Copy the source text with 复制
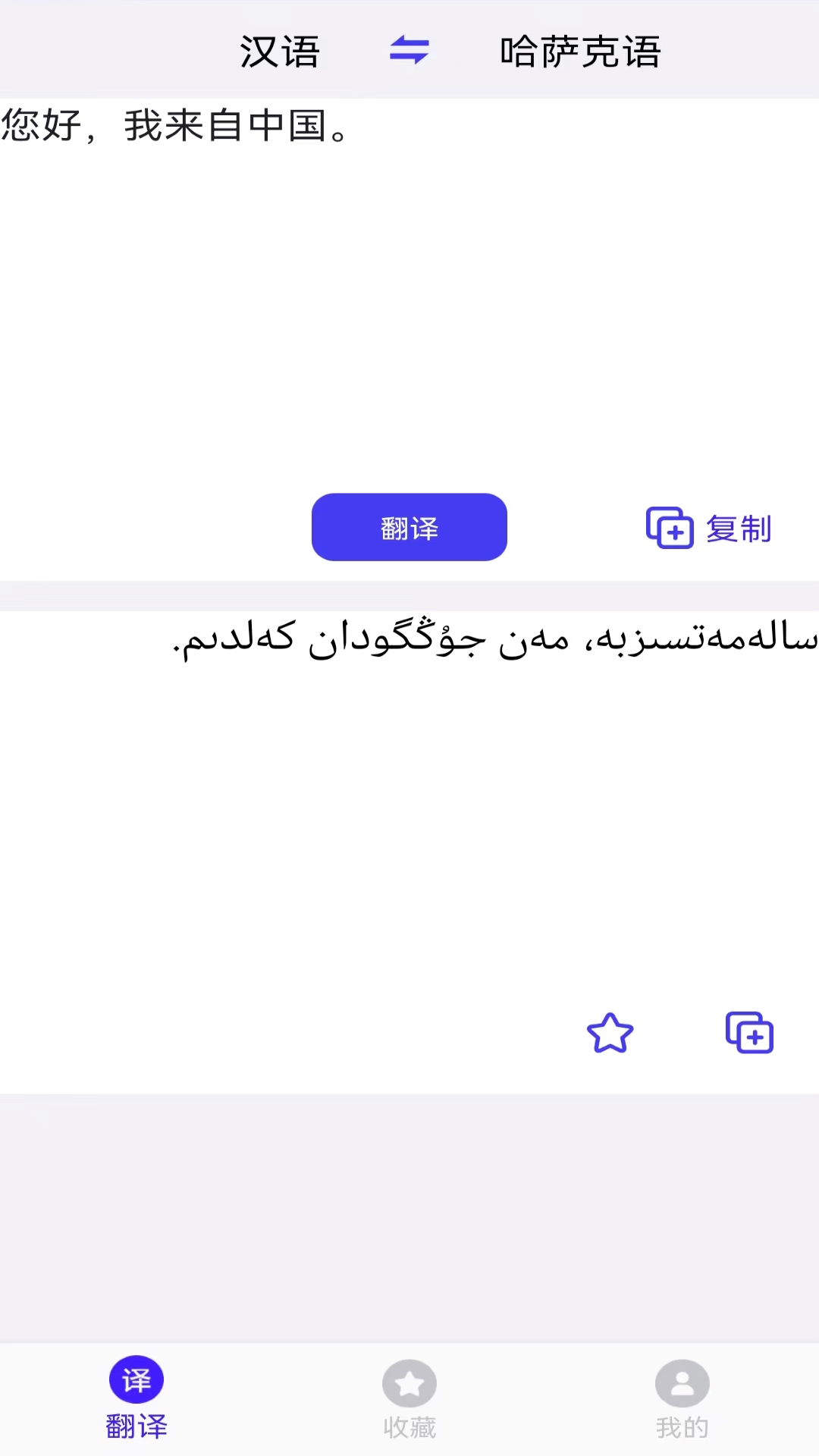819x1456 pixels. coord(708,528)
